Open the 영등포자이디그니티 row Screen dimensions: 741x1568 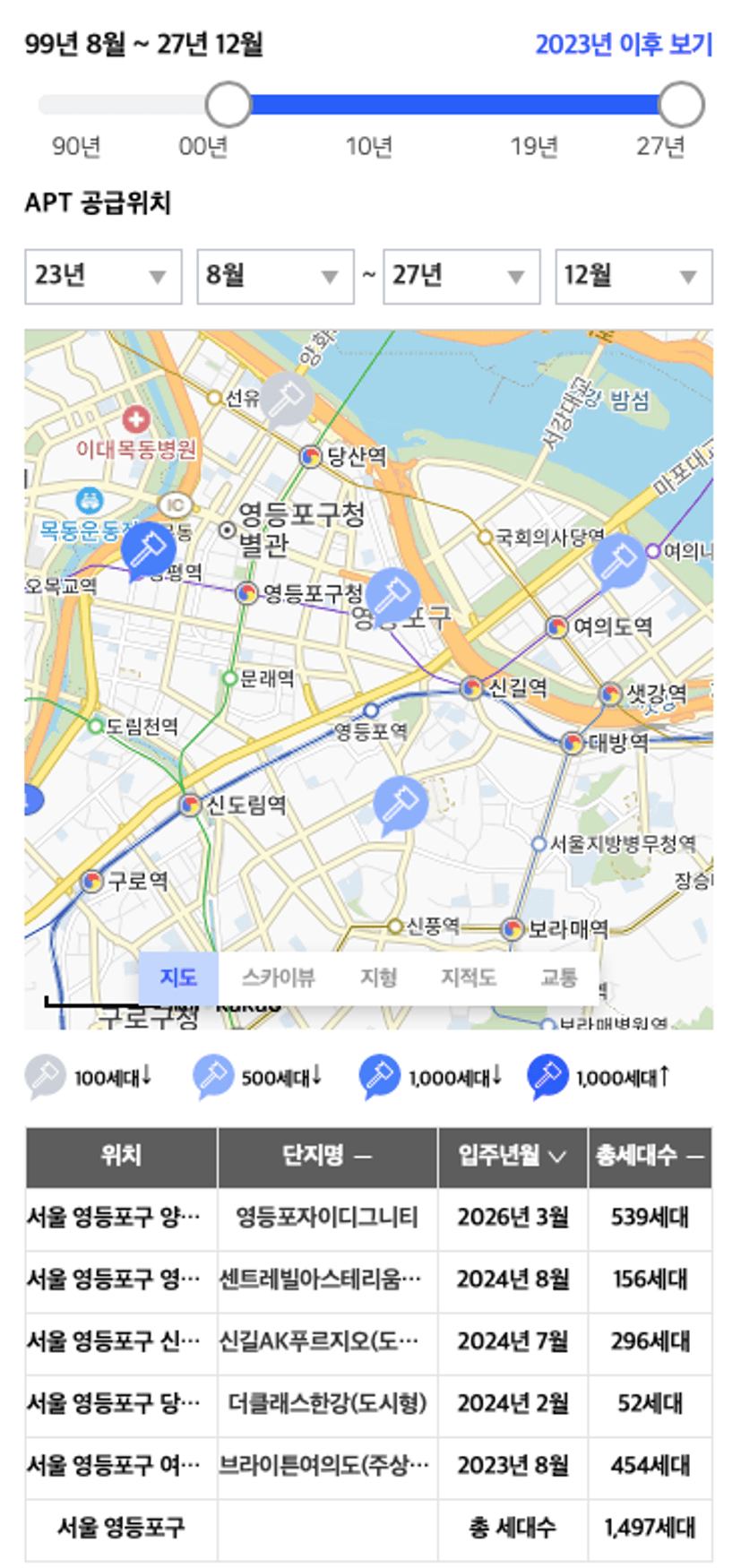click(x=368, y=1217)
